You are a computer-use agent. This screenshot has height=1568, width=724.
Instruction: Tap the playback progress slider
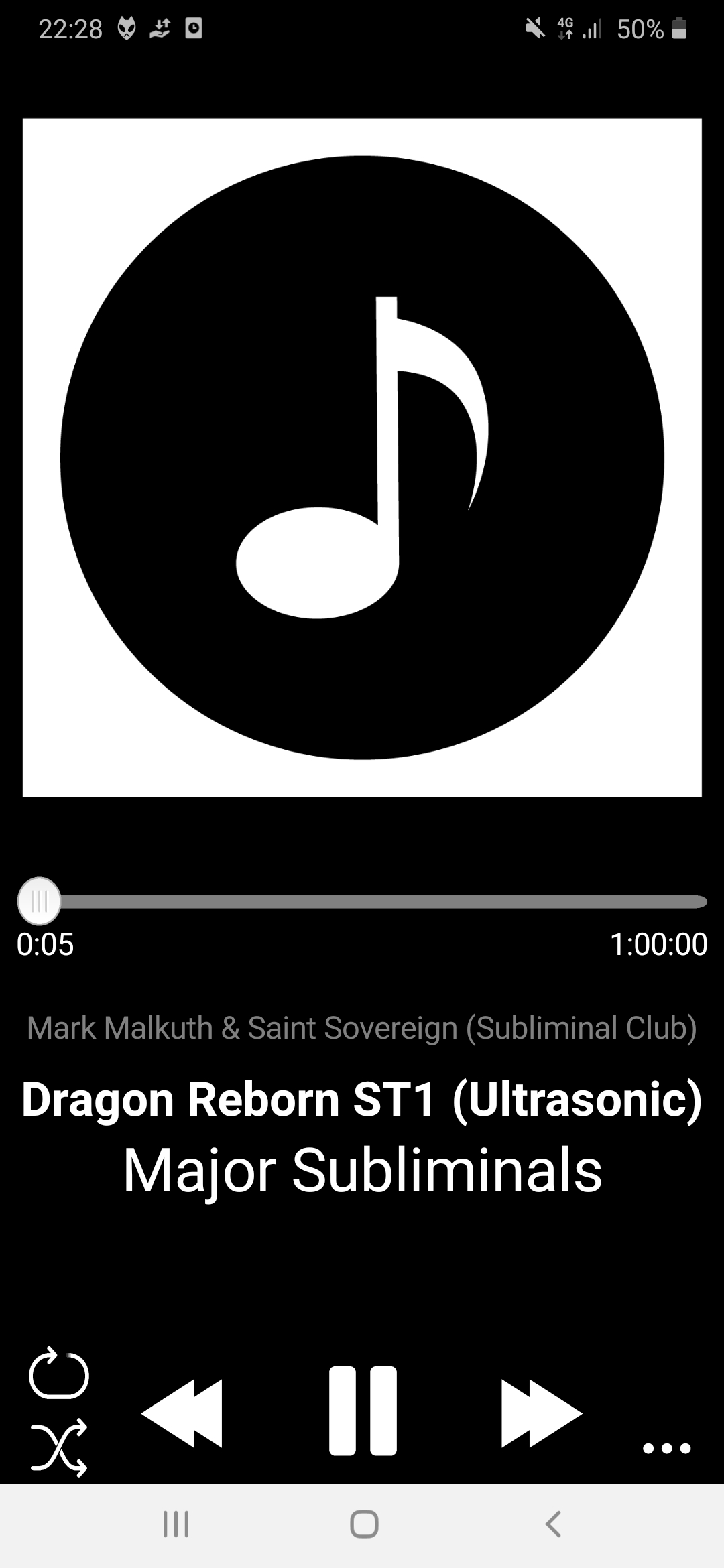362,901
